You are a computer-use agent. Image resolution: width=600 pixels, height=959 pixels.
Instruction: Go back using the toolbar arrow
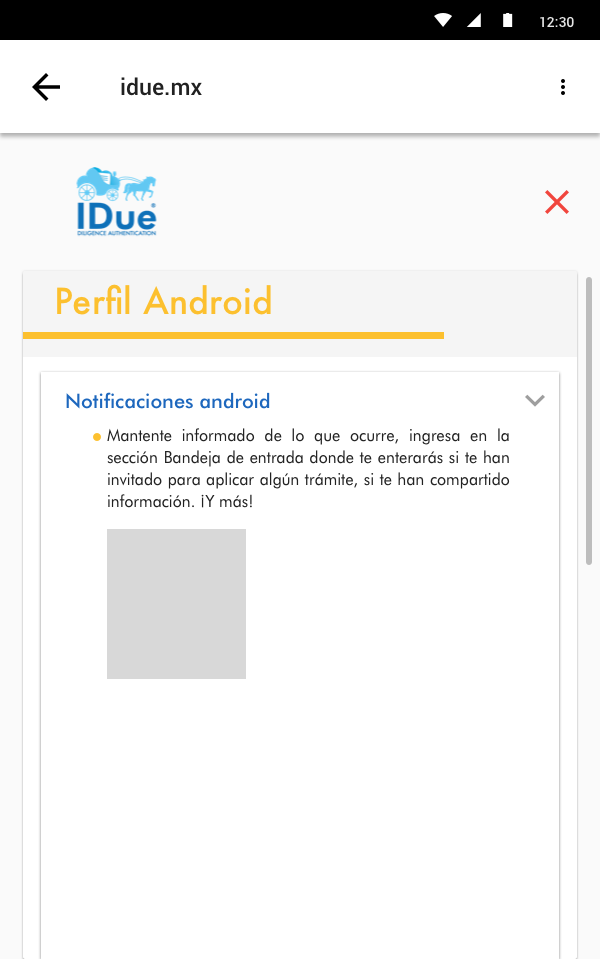(46, 87)
